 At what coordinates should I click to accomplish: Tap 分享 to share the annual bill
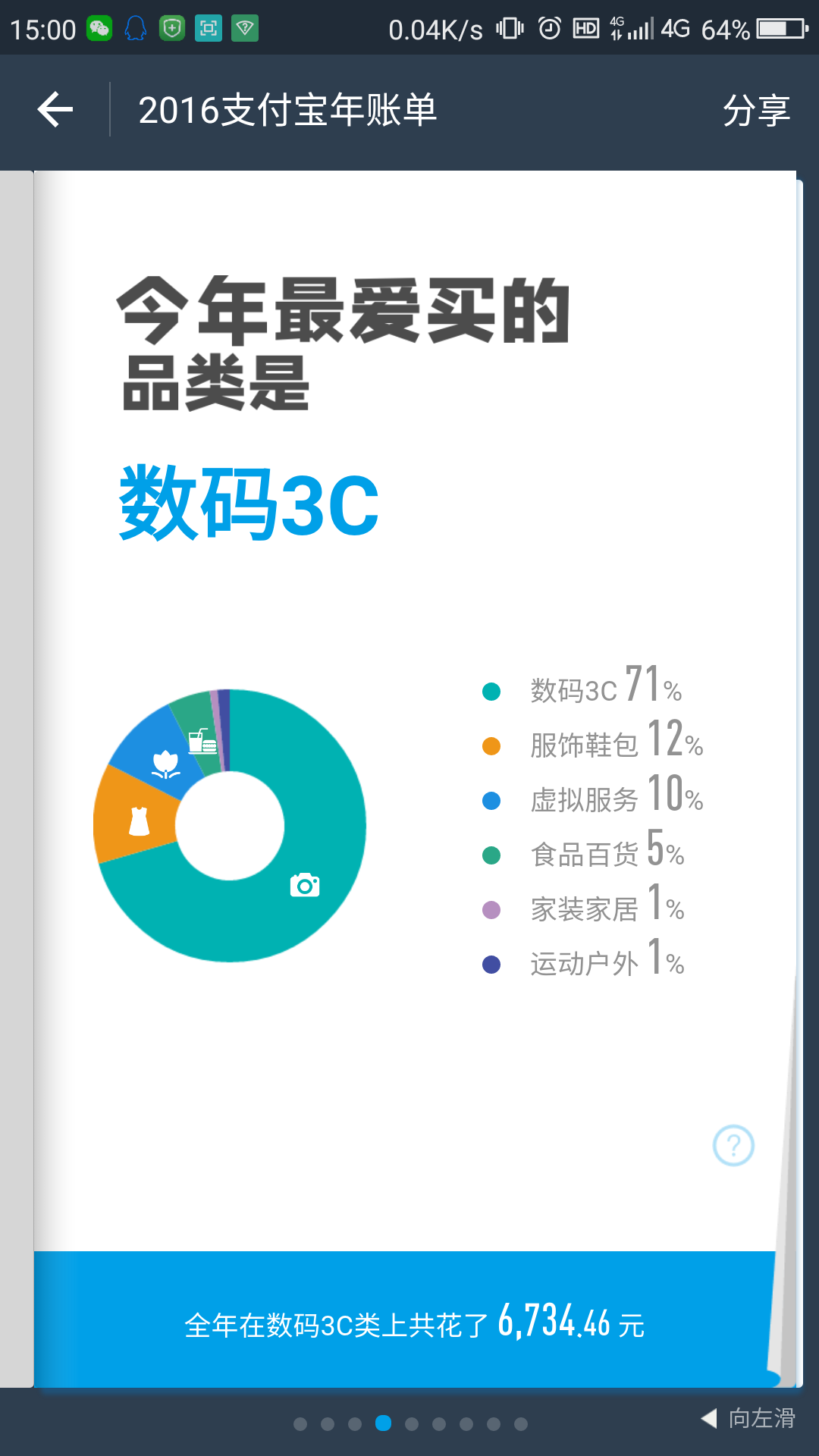pos(756,111)
